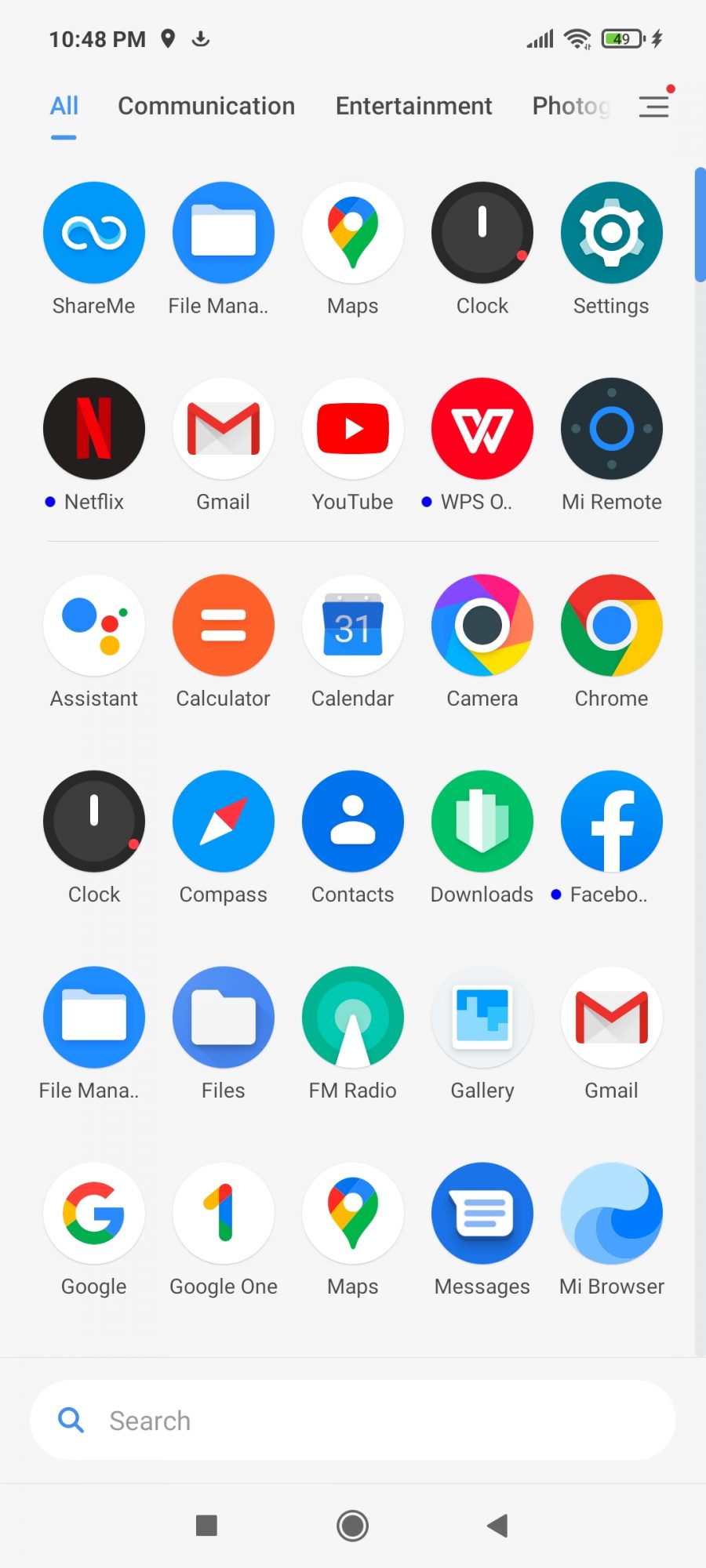
Task: Tap the app search field
Action: point(353,1420)
